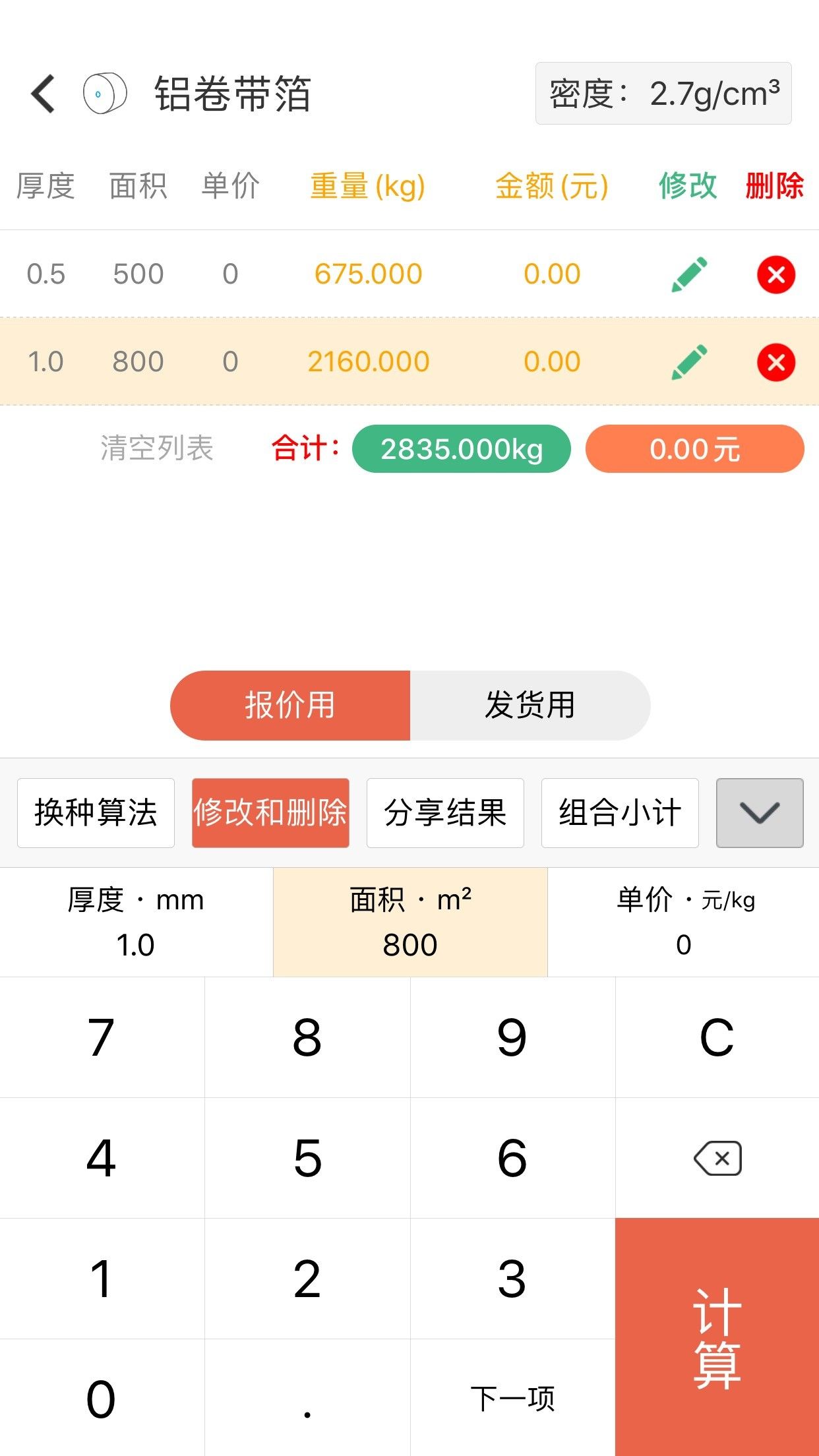Expand the gray chevron dropdown button
819x1456 pixels.
(x=760, y=812)
